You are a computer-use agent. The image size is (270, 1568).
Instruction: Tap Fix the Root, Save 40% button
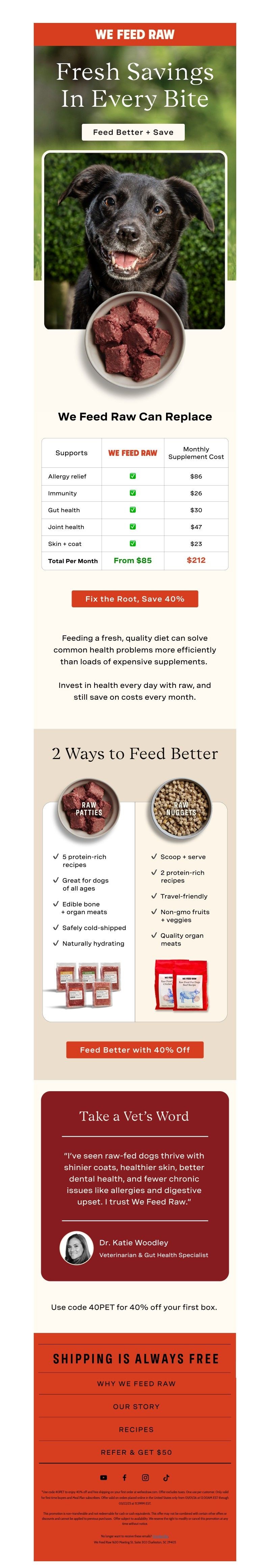pos(135,598)
